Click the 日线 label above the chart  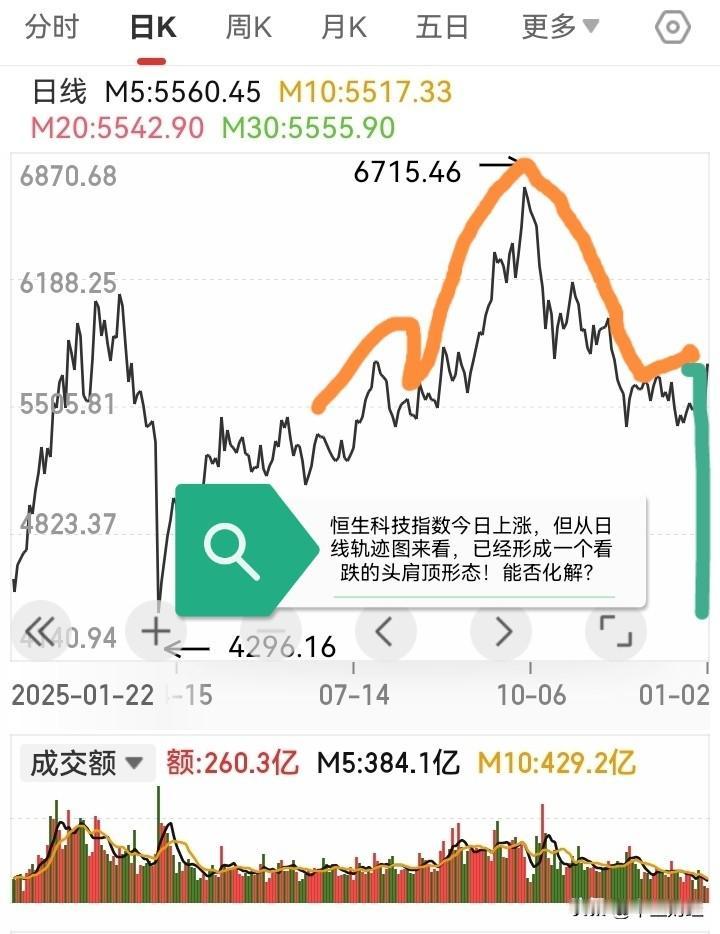tap(59, 91)
